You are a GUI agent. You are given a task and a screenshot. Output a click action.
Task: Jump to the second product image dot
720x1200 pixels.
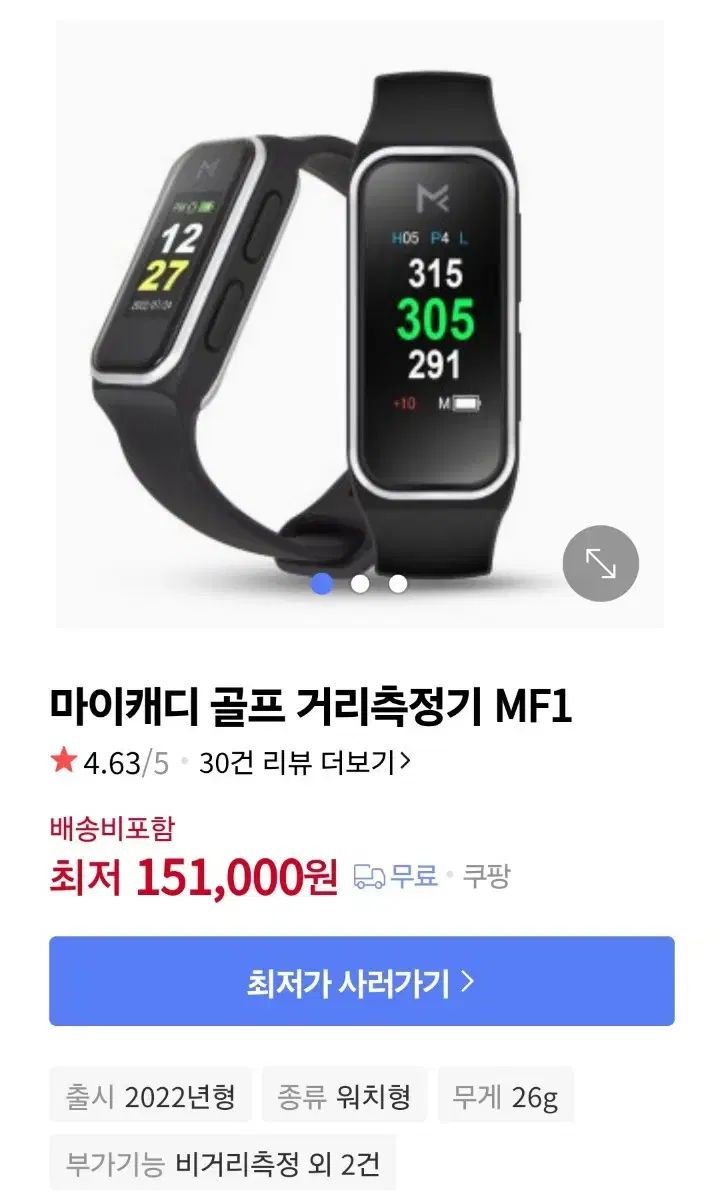360,584
